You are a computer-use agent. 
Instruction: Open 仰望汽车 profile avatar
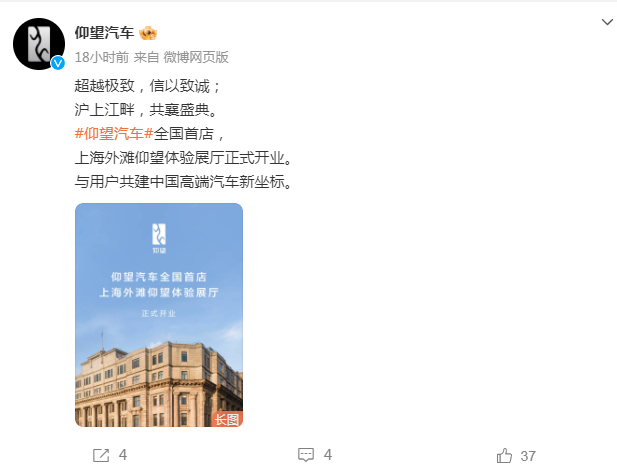[x=39, y=43]
